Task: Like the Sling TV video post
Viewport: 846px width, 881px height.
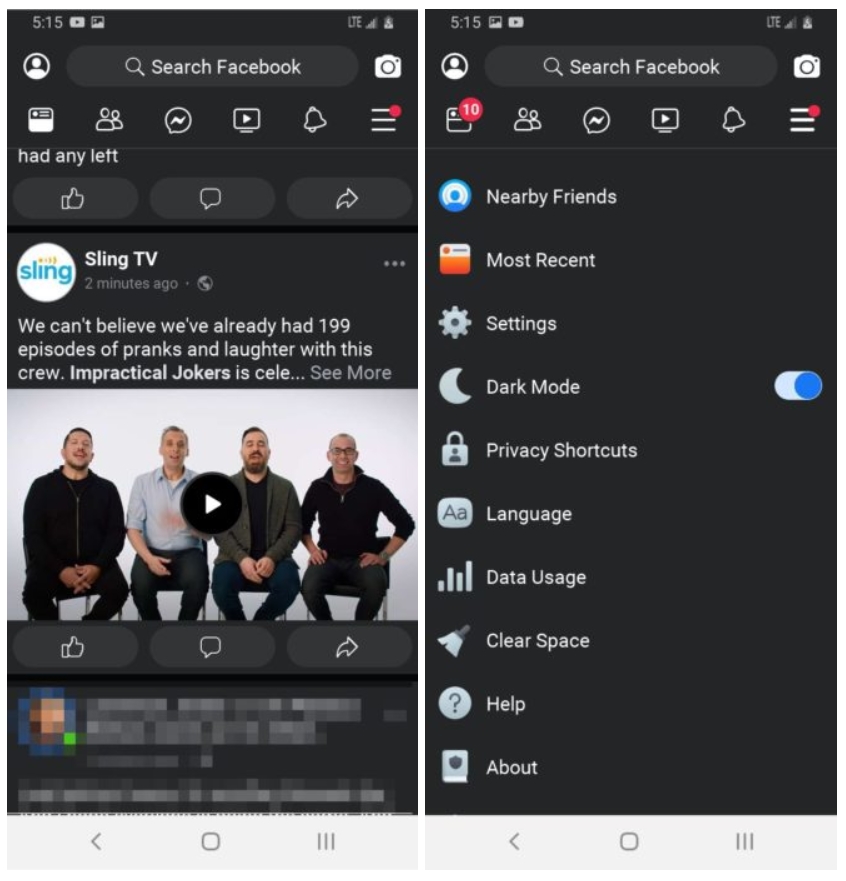Action: pyautogui.click(x=73, y=648)
